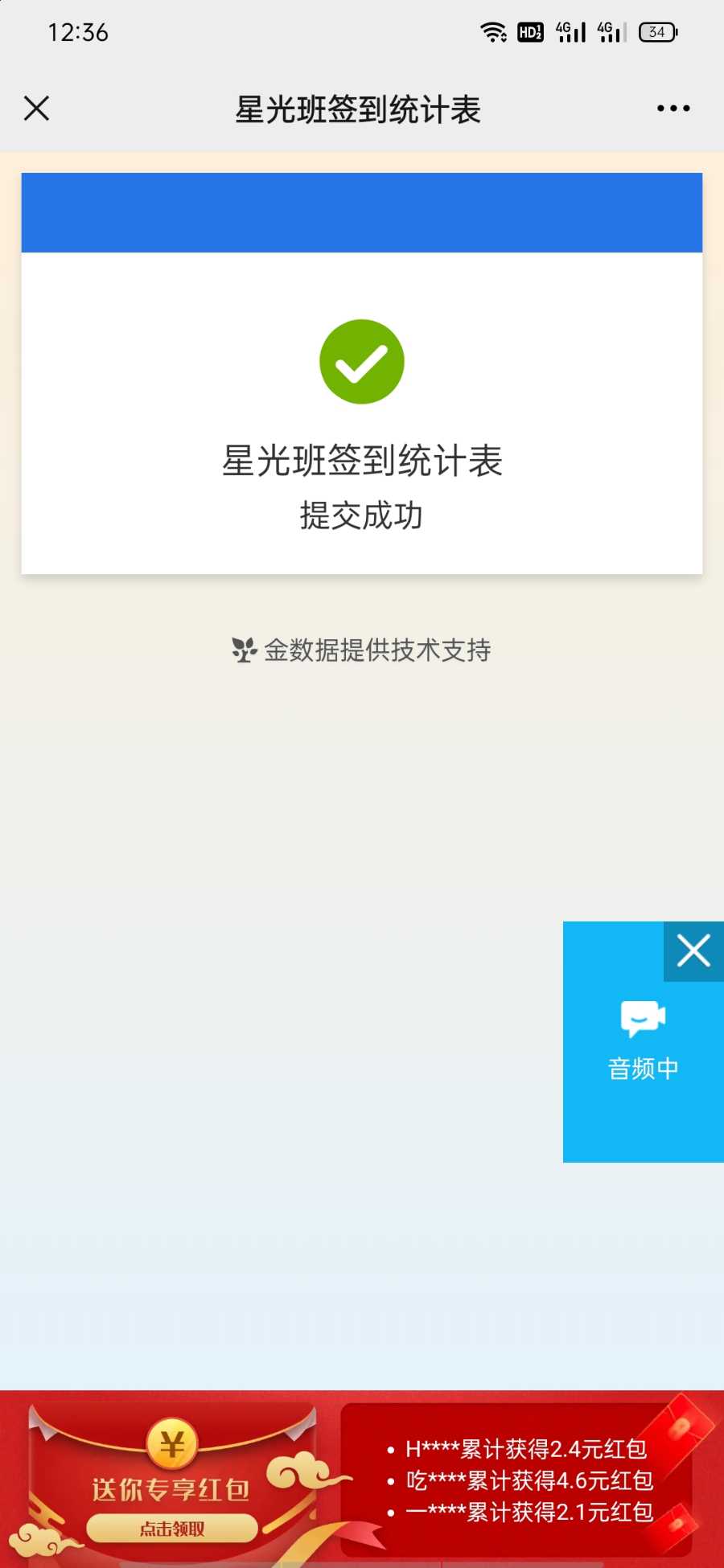Tap 点击领取 to claim the red packet
This screenshot has height=1568, width=724.
click(x=172, y=1528)
